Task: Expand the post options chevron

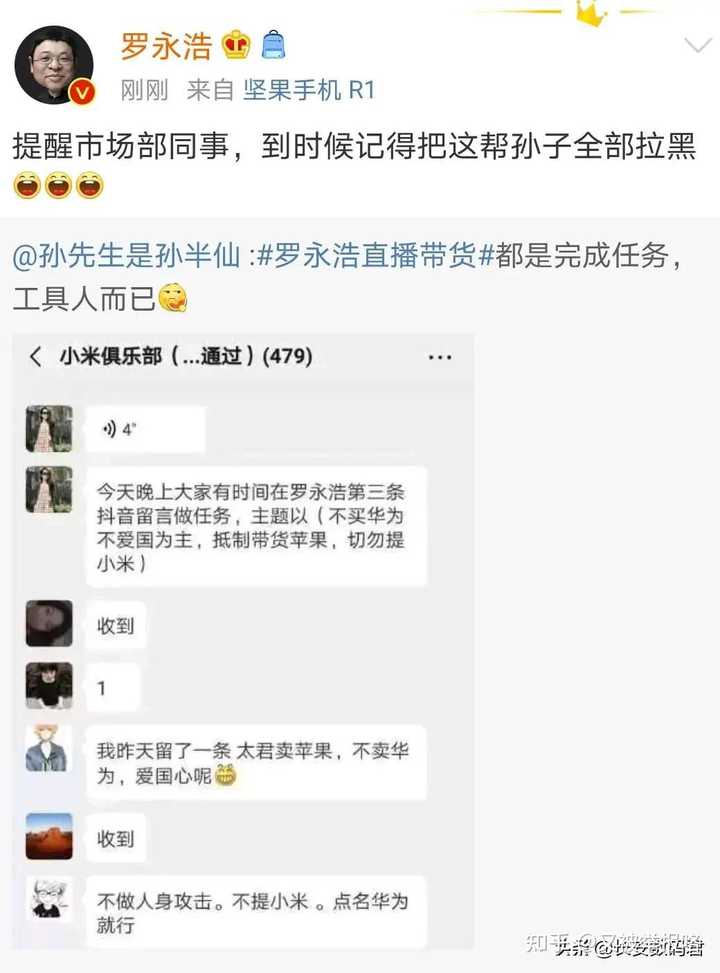Action: (x=696, y=45)
